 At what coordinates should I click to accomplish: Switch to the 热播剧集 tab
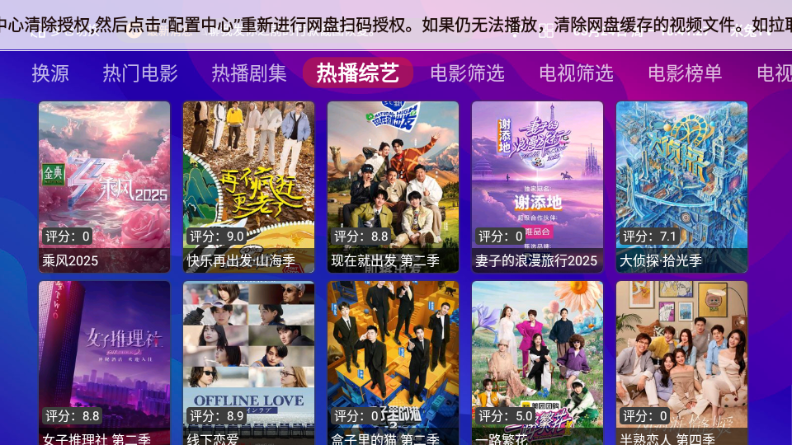click(249, 73)
